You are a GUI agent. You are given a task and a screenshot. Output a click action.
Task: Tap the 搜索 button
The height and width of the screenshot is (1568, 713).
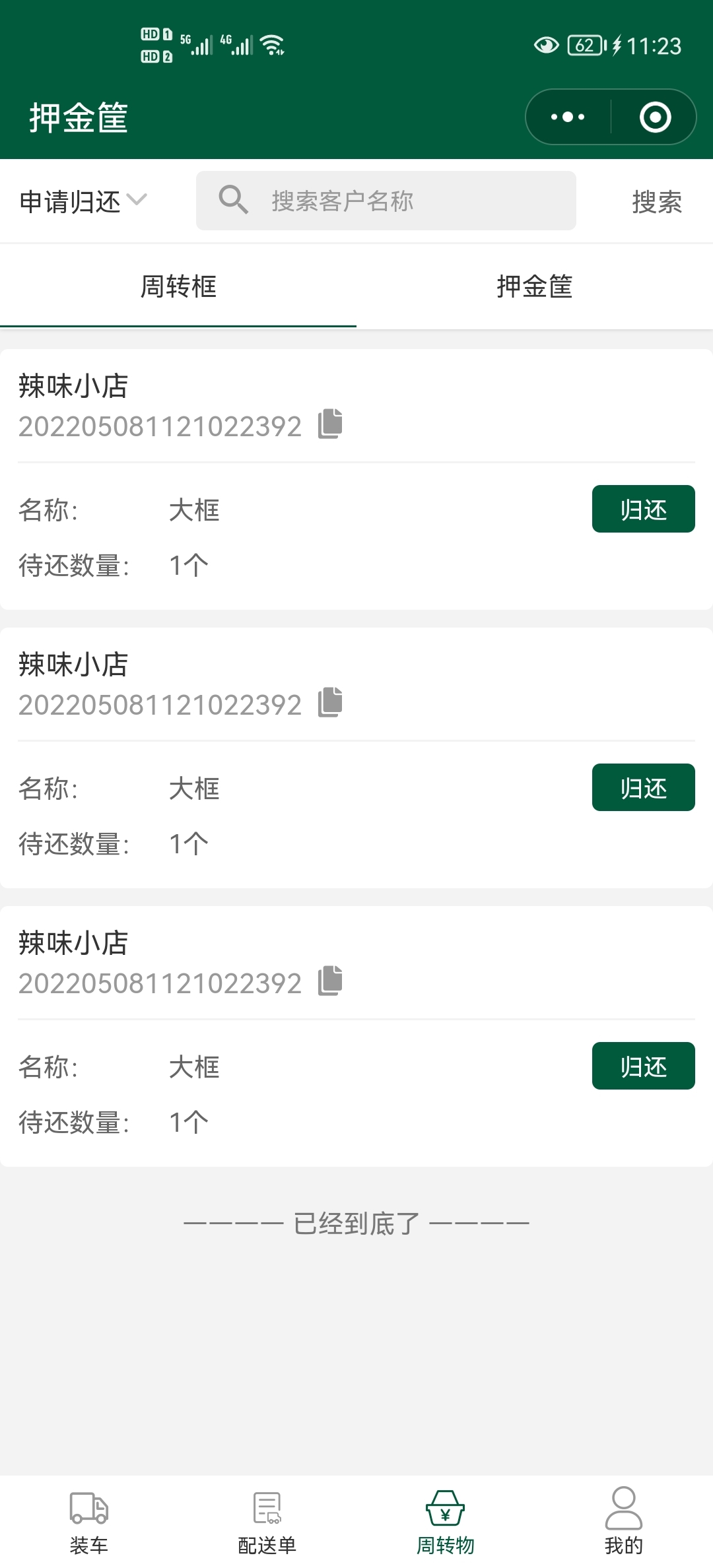pos(657,201)
